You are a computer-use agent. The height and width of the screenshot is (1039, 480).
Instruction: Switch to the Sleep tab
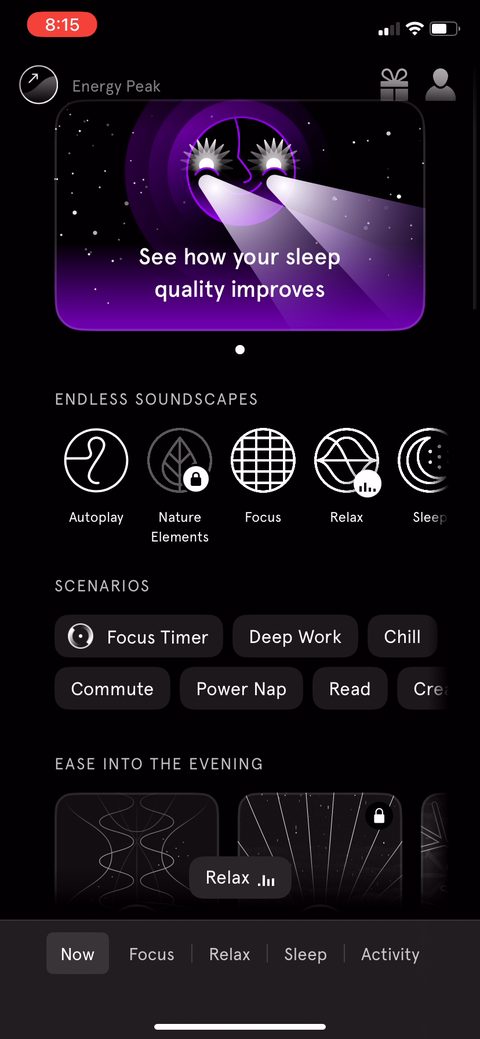pos(306,954)
